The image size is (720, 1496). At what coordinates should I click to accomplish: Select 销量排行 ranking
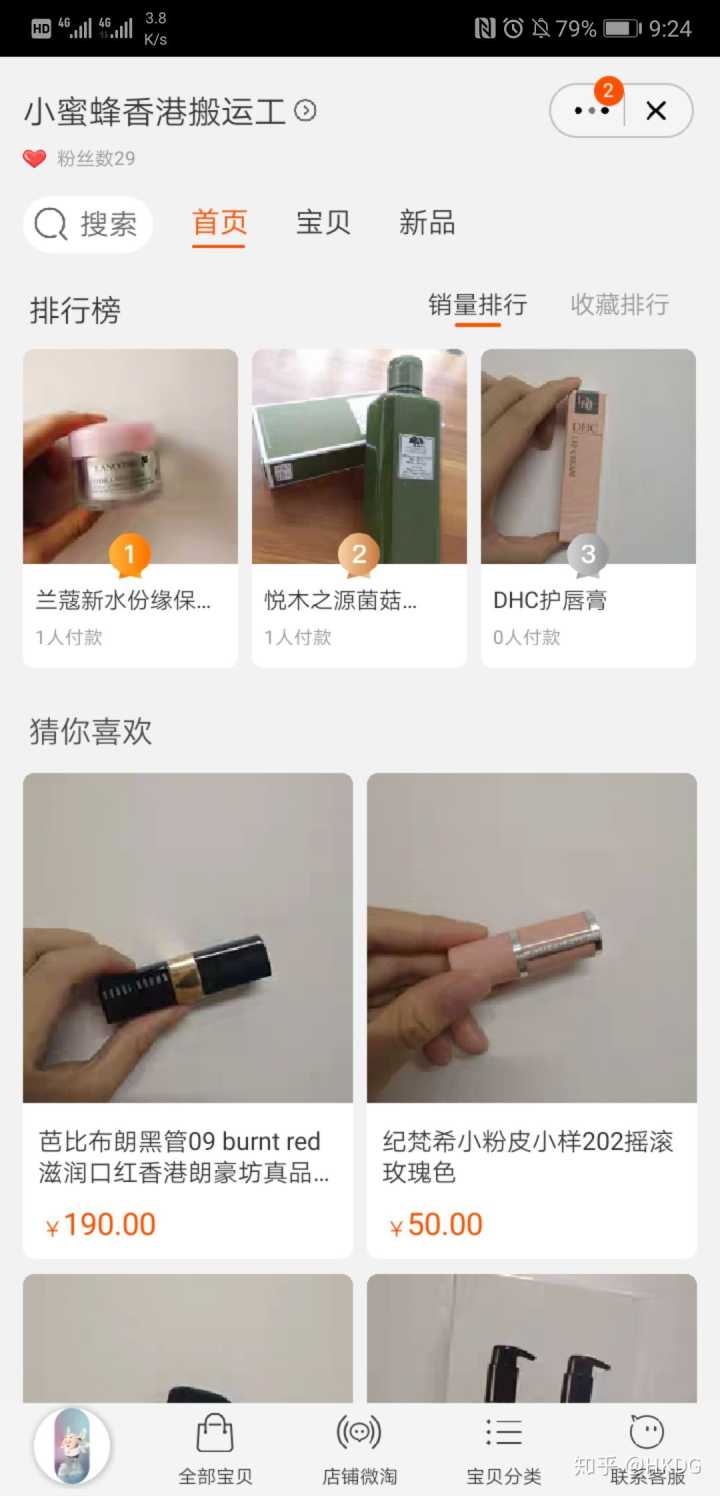[477, 305]
